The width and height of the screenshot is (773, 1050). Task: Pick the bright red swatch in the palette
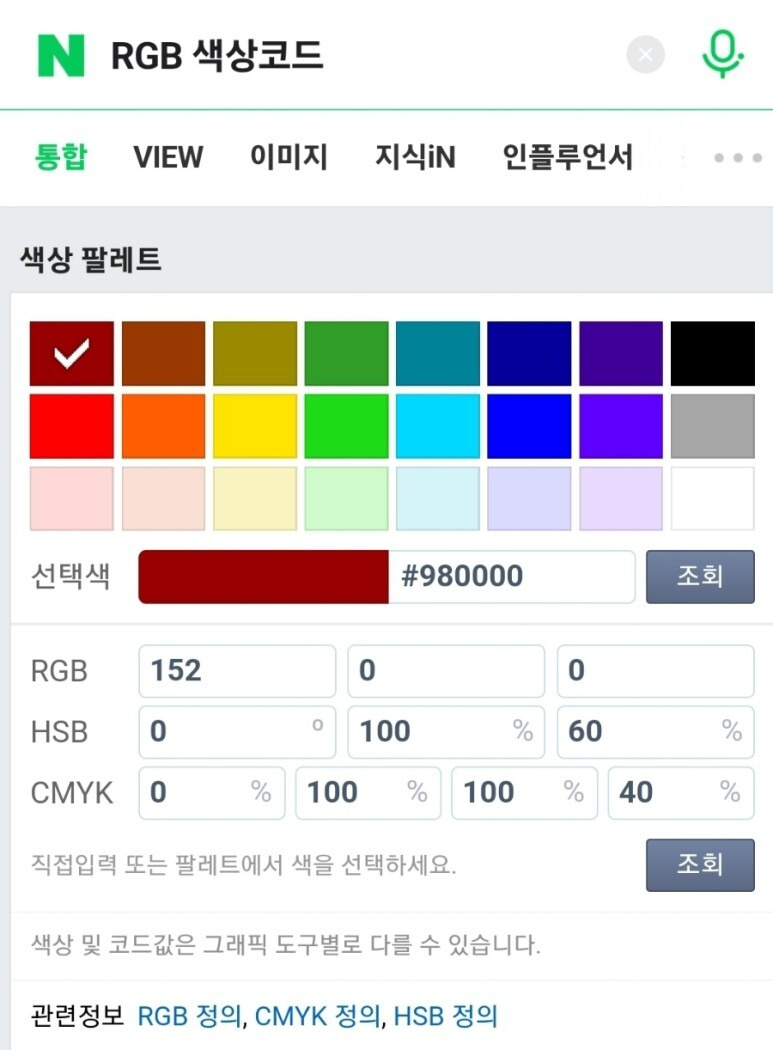(x=71, y=426)
